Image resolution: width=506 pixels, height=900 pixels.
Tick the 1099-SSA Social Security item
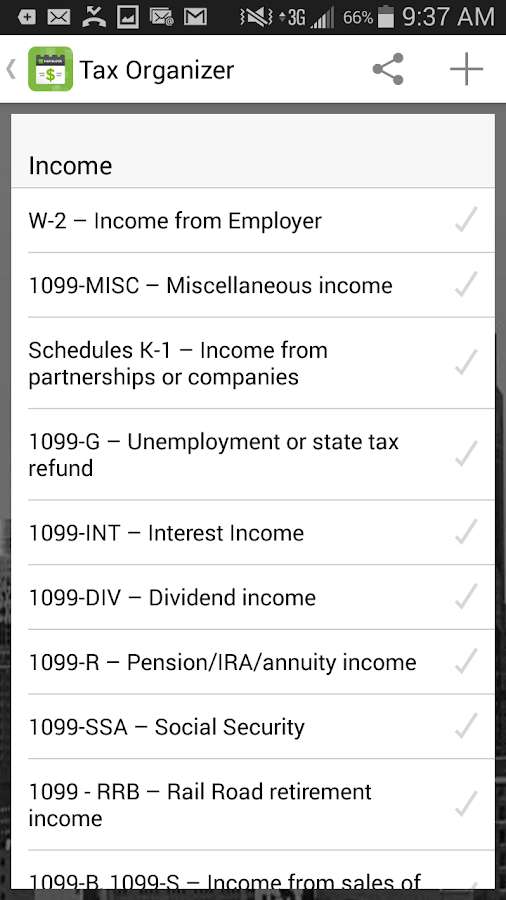(466, 727)
